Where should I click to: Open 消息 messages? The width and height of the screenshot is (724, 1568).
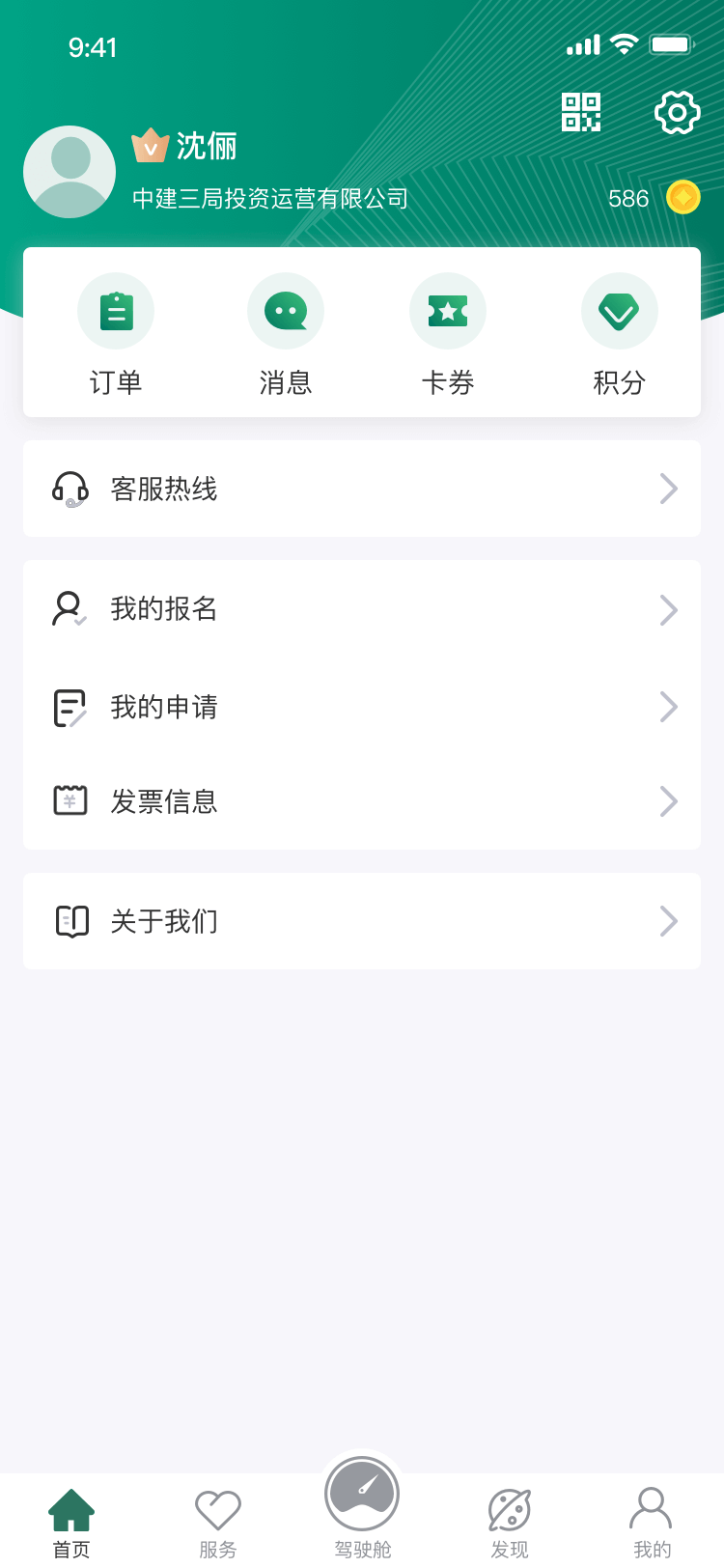click(286, 334)
